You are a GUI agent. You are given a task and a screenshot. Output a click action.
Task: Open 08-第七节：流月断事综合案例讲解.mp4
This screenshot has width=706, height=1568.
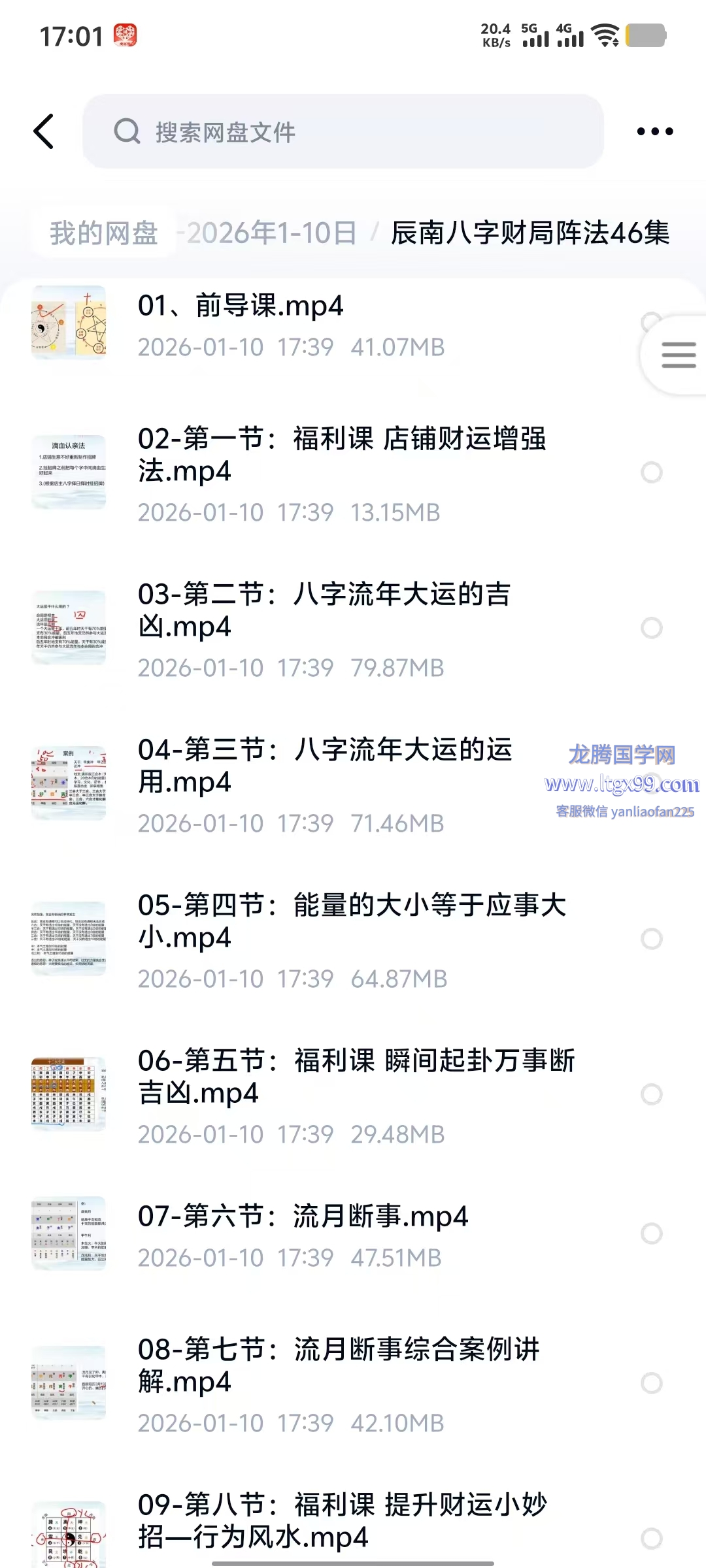point(339,1365)
